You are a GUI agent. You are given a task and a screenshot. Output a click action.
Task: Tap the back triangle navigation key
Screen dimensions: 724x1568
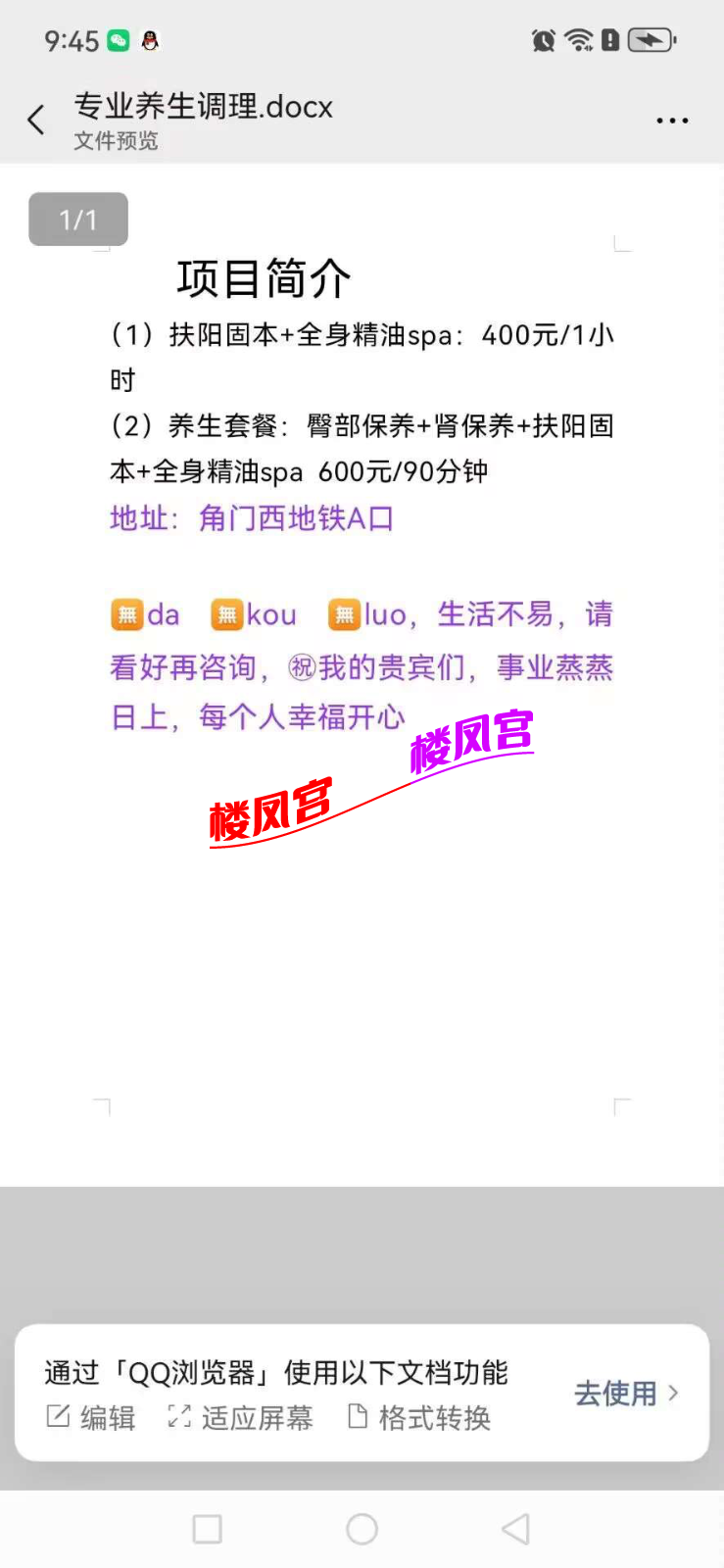[x=516, y=1529]
